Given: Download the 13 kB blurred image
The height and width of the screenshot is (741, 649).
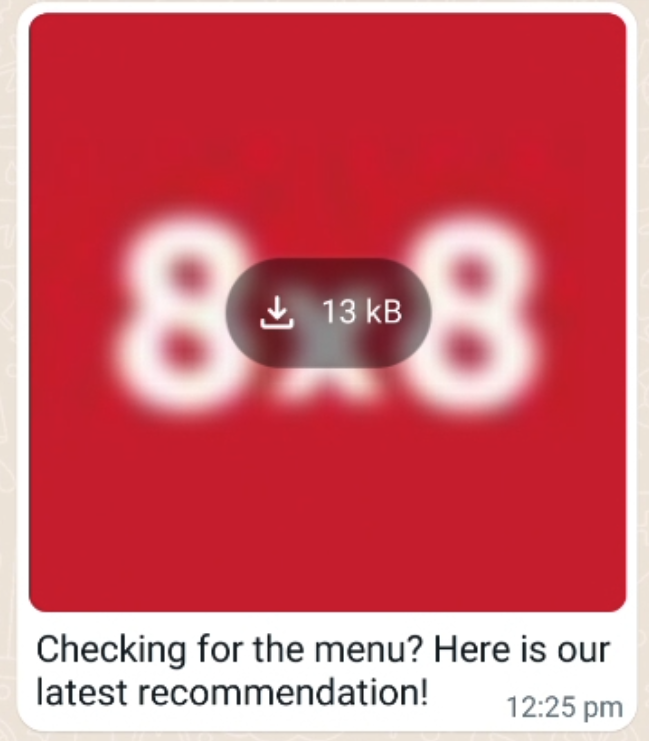Looking at the screenshot, I should 328,313.
